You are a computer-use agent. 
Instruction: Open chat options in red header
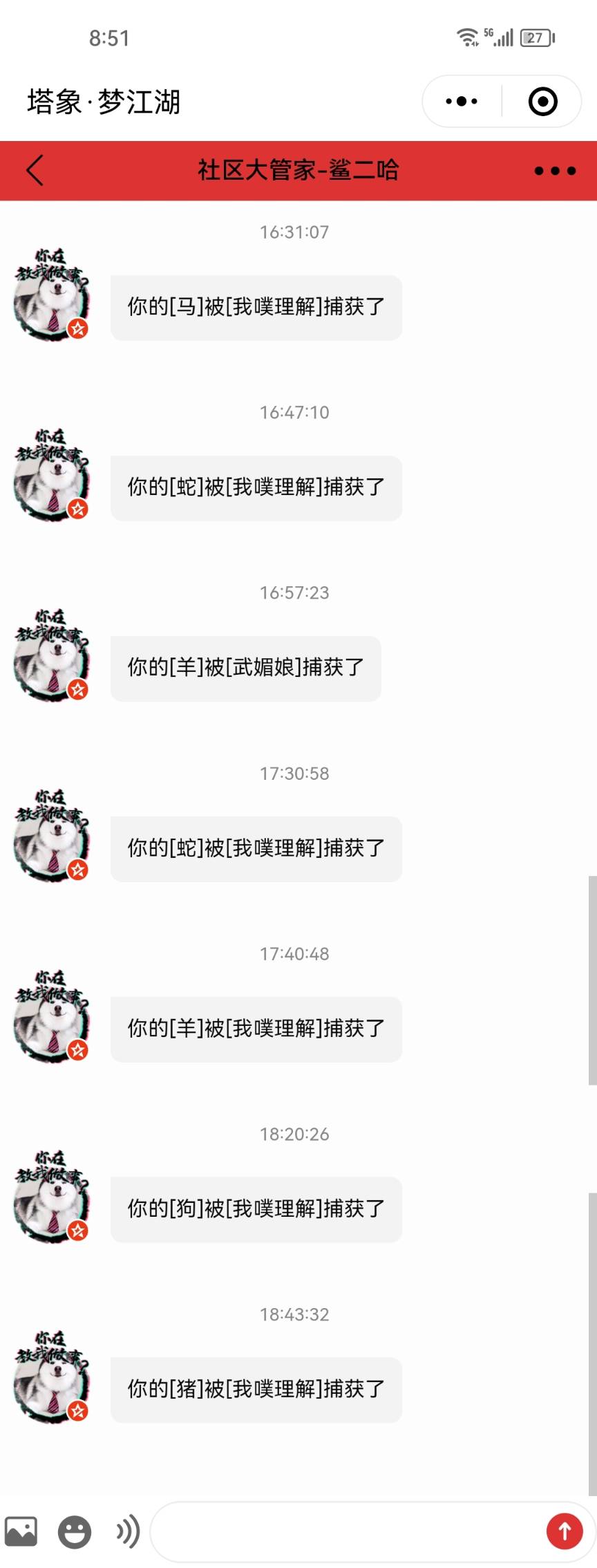(554, 171)
